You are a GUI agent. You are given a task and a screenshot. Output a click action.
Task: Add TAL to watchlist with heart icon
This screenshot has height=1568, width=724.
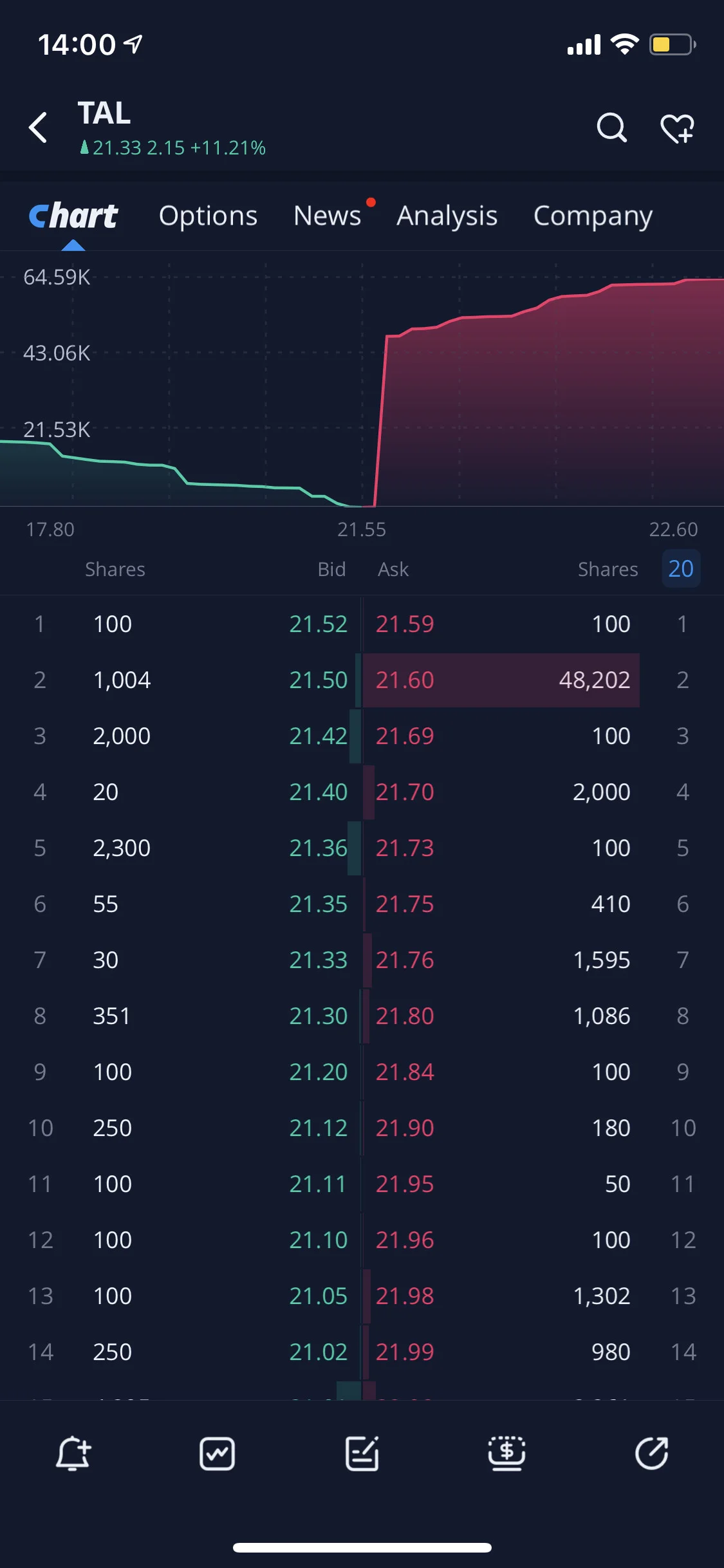point(678,128)
